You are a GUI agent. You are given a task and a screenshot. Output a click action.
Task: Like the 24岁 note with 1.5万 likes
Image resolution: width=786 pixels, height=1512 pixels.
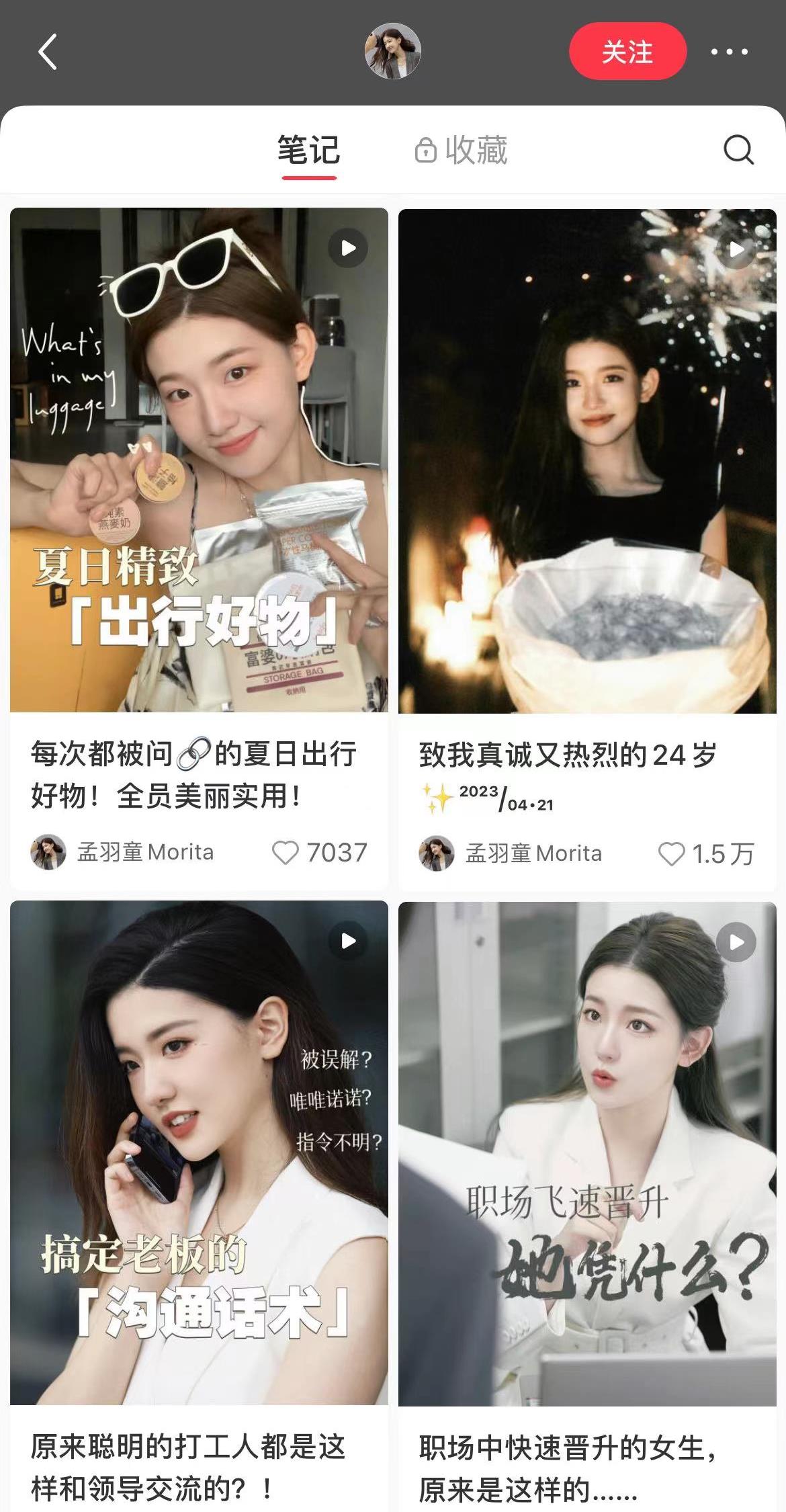[x=671, y=854]
